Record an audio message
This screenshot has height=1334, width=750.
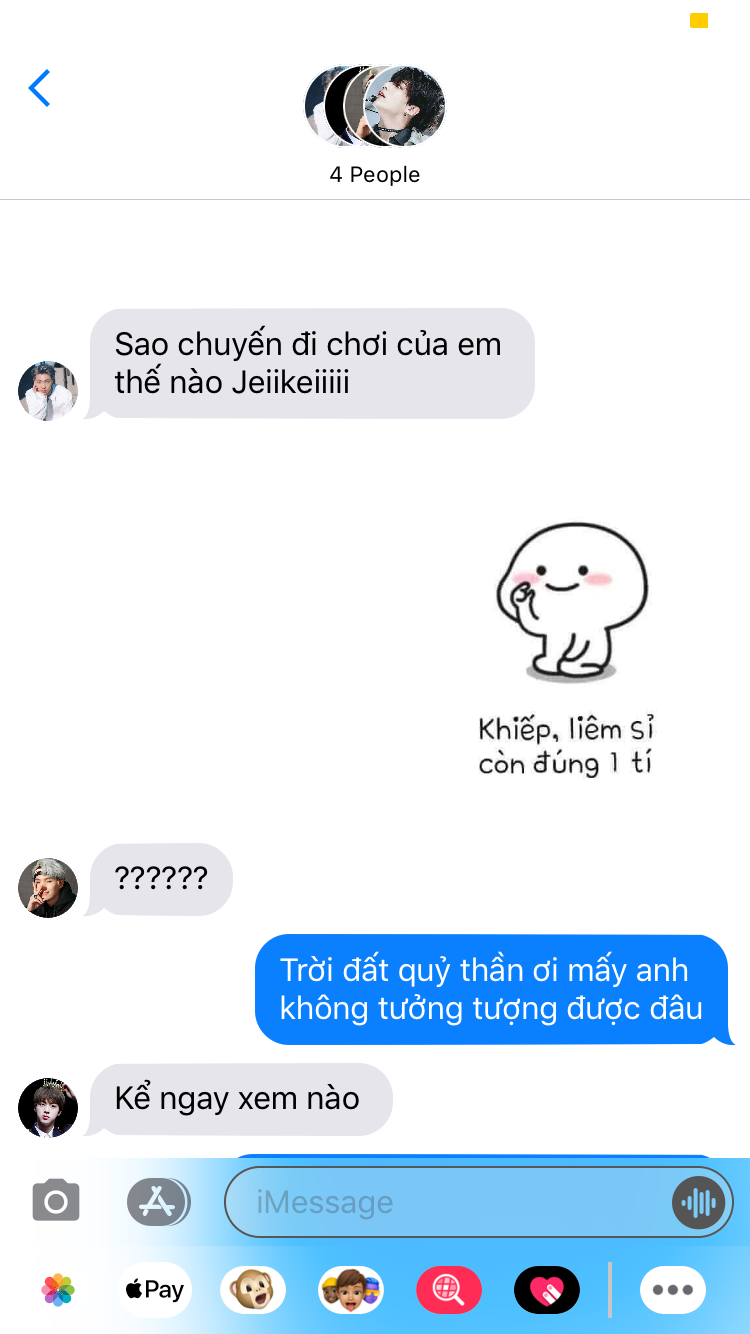click(x=698, y=1202)
